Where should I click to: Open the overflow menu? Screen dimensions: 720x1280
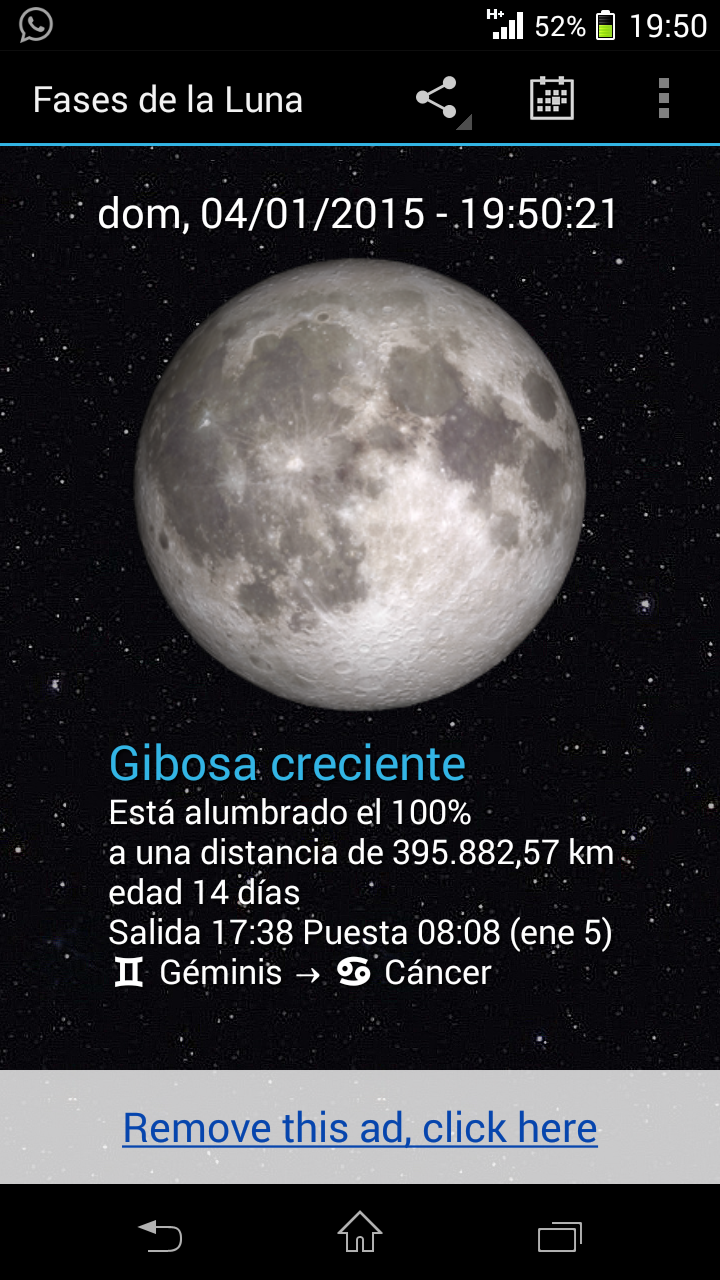[x=663, y=99]
